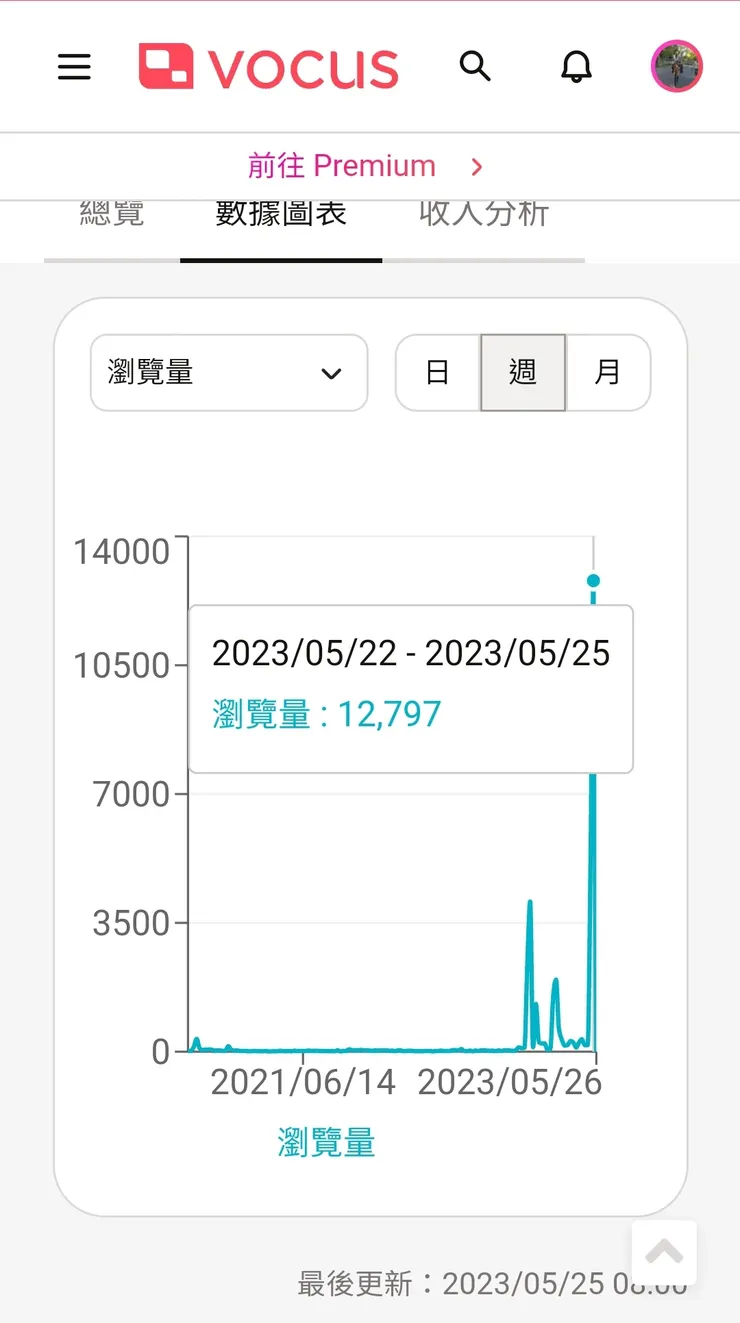Click the tooltip showing 12,797 views

pyautogui.click(x=411, y=688)
